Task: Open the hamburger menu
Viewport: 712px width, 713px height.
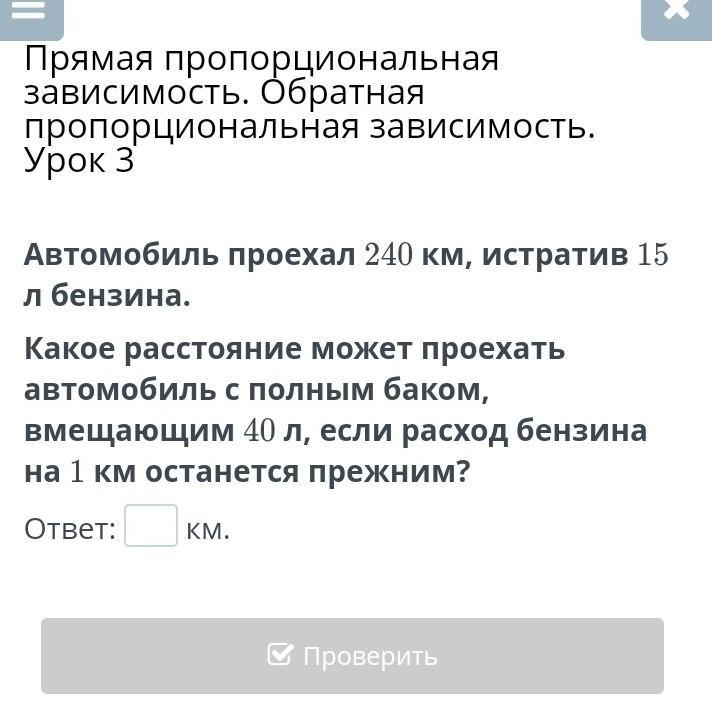Action: click(30, 12)
